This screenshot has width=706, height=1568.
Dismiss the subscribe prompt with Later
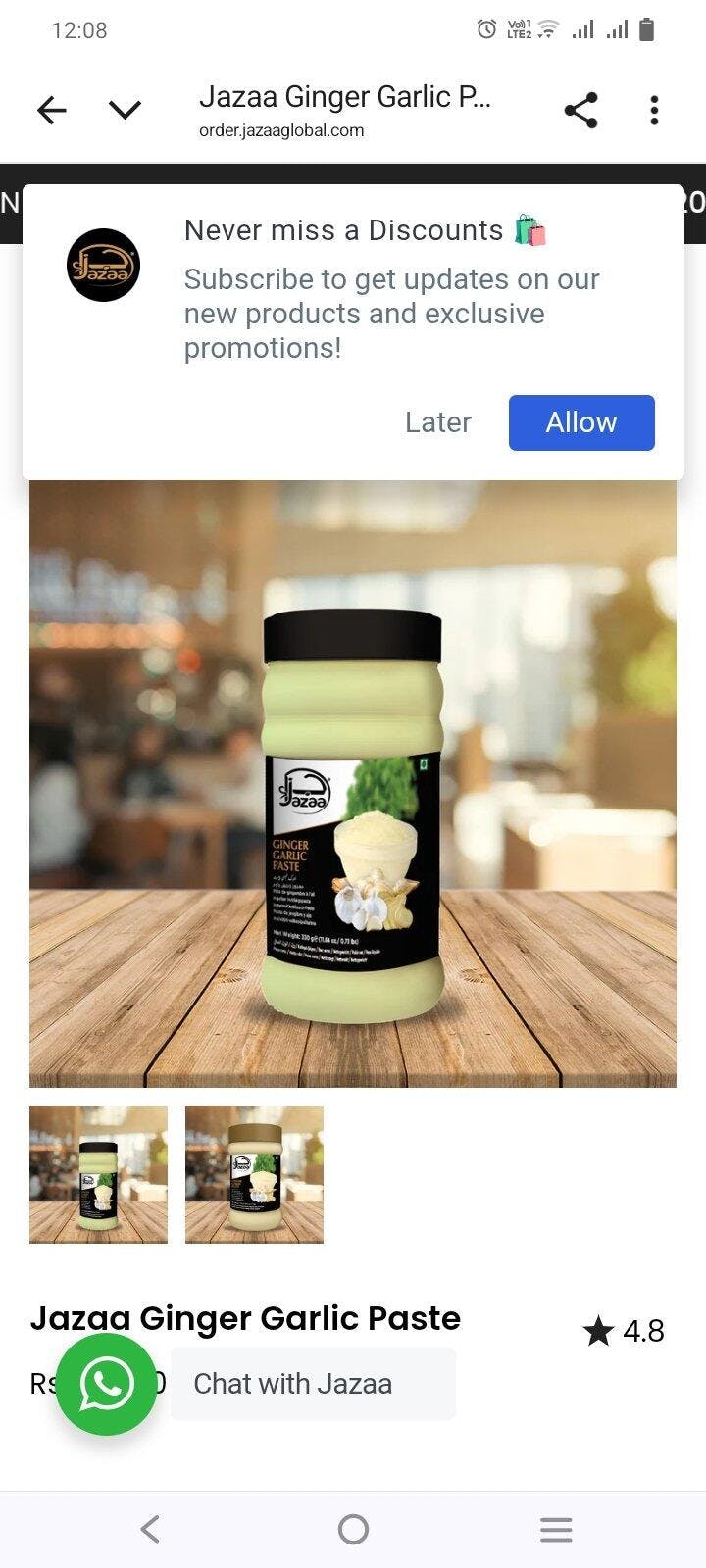coord(437,422)
